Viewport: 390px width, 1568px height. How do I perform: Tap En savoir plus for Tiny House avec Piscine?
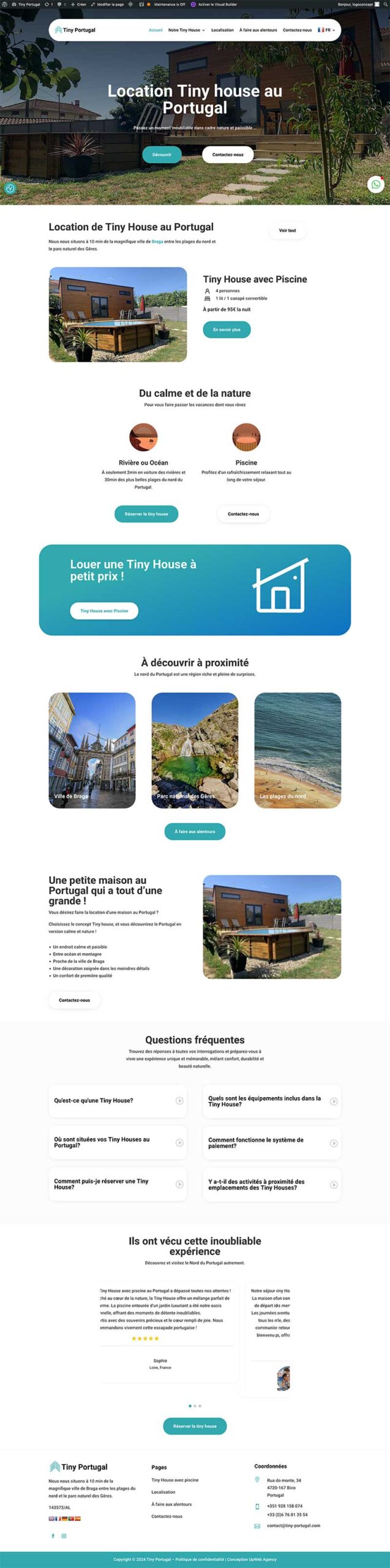(x=227, y=330)
